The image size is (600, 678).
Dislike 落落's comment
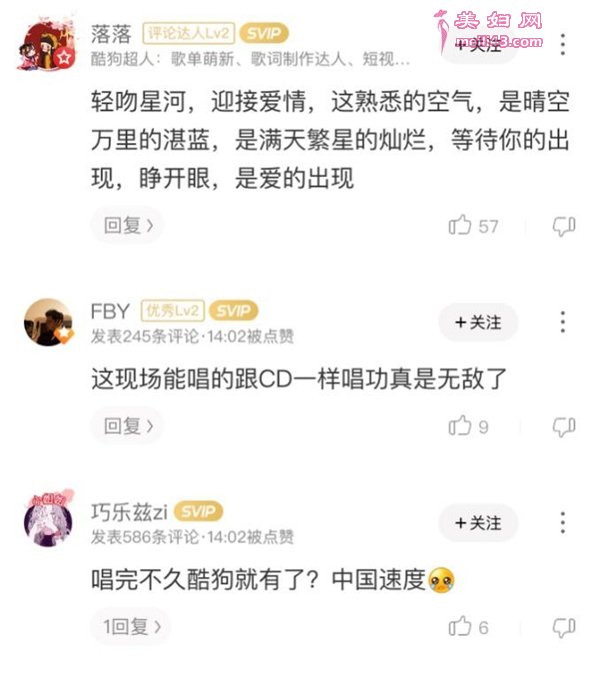(564, 226)
